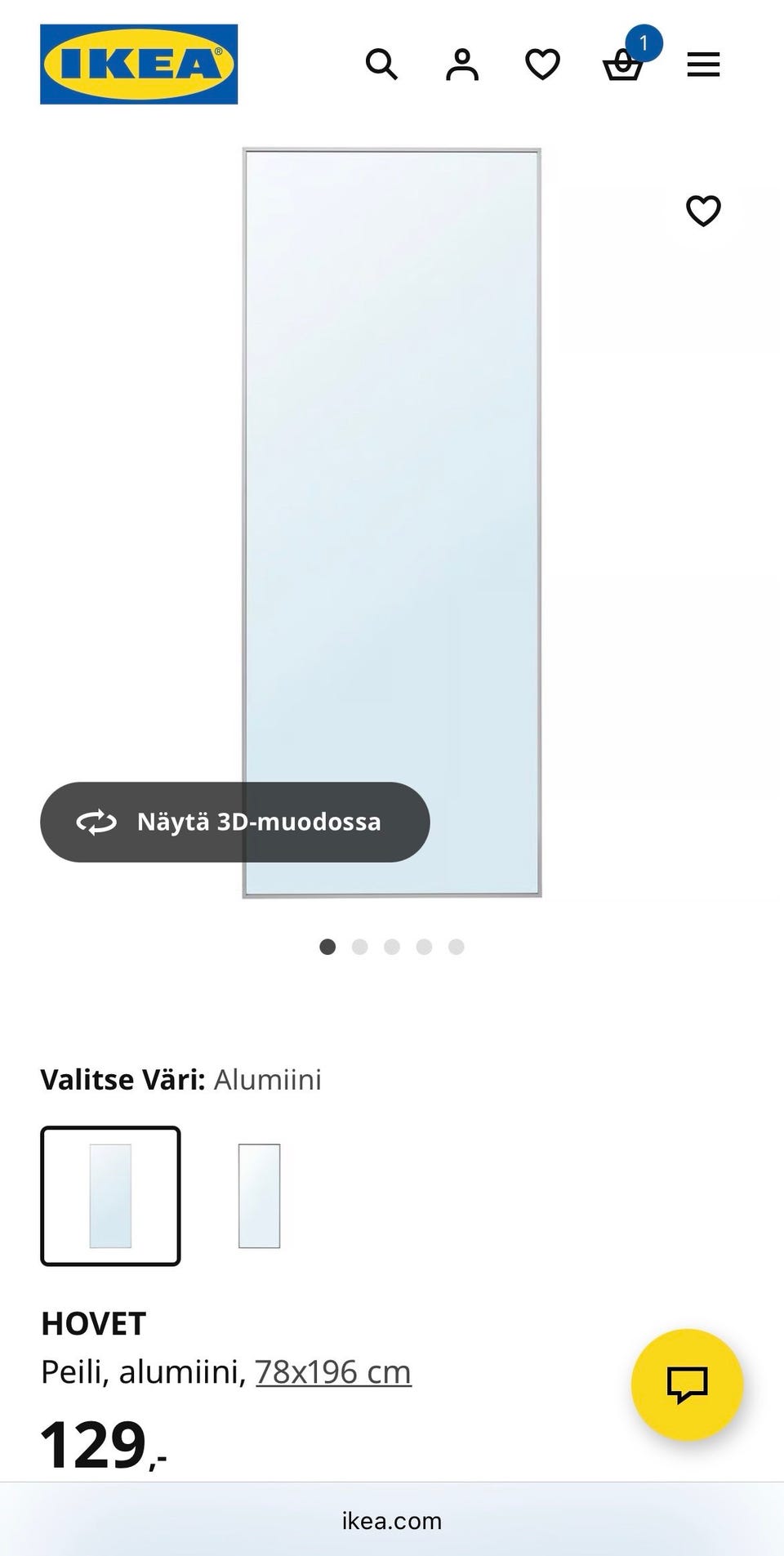Viewport: 784px width, 1556px height.
Task: Jump to the second image dot
Action: pos(359,947)
